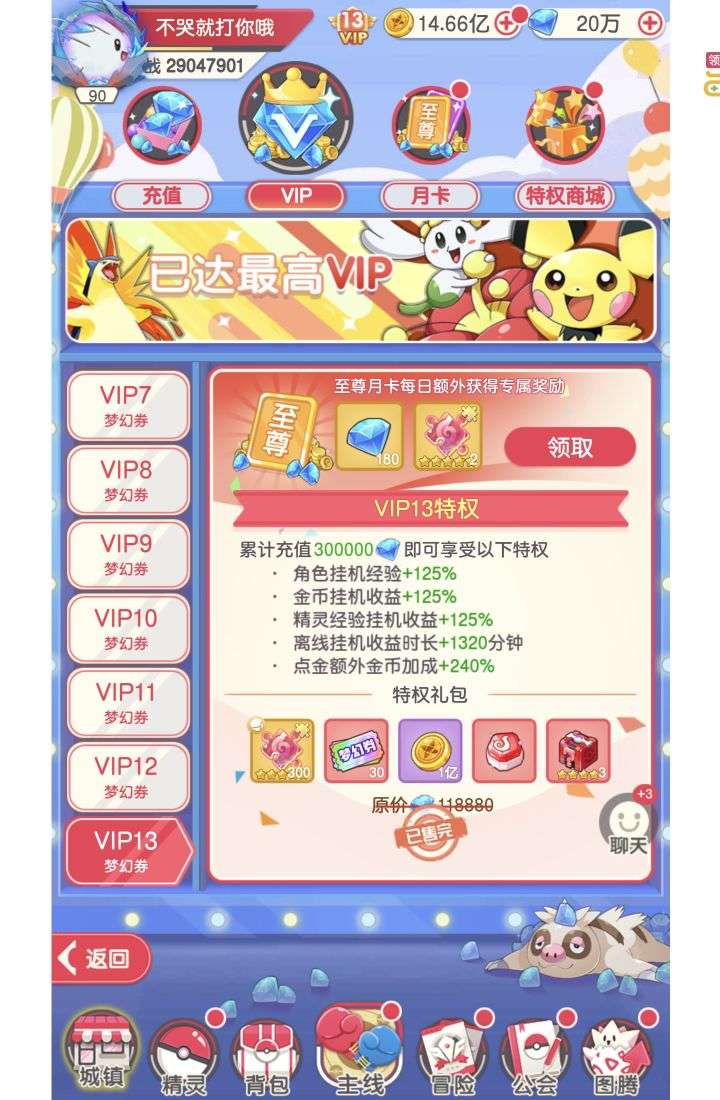Select the VIP9 梦幻券 entry

point(127,554)
